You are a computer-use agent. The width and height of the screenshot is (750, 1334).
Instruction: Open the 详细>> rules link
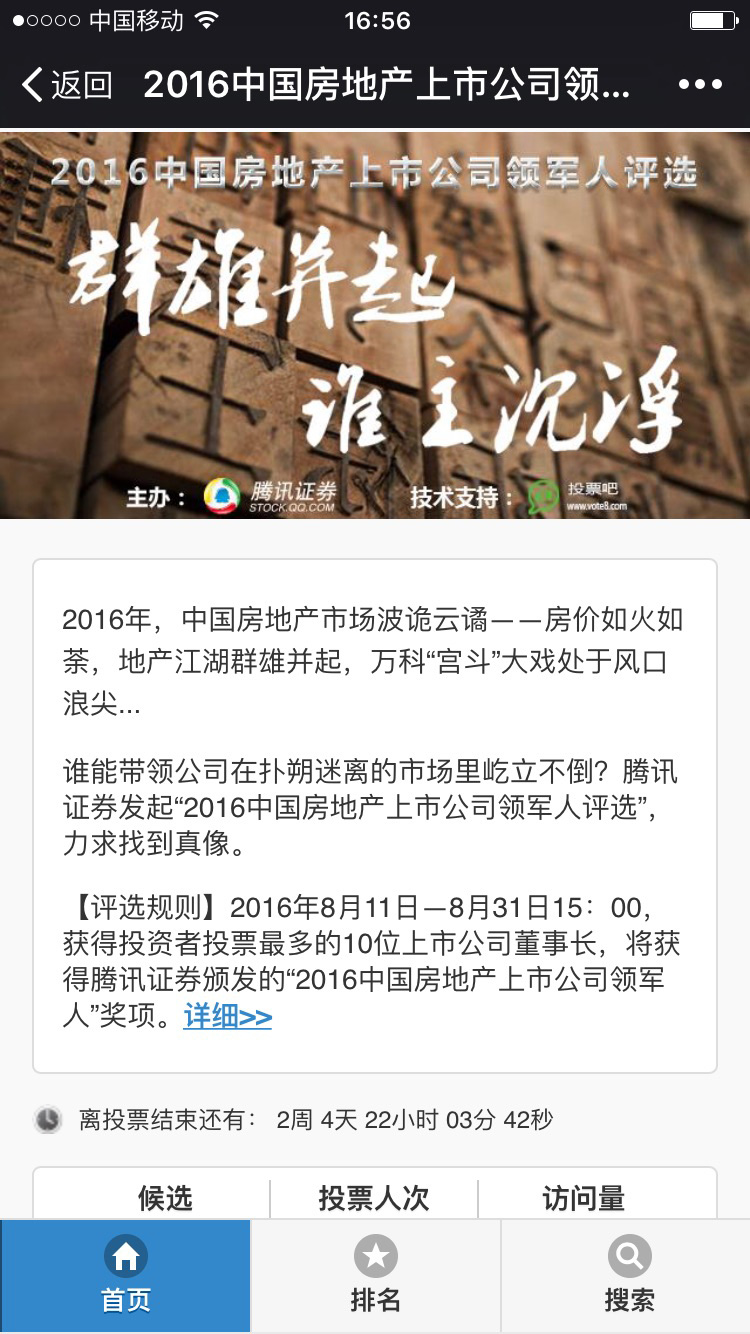pyautogui.click(x=228, y=989)
